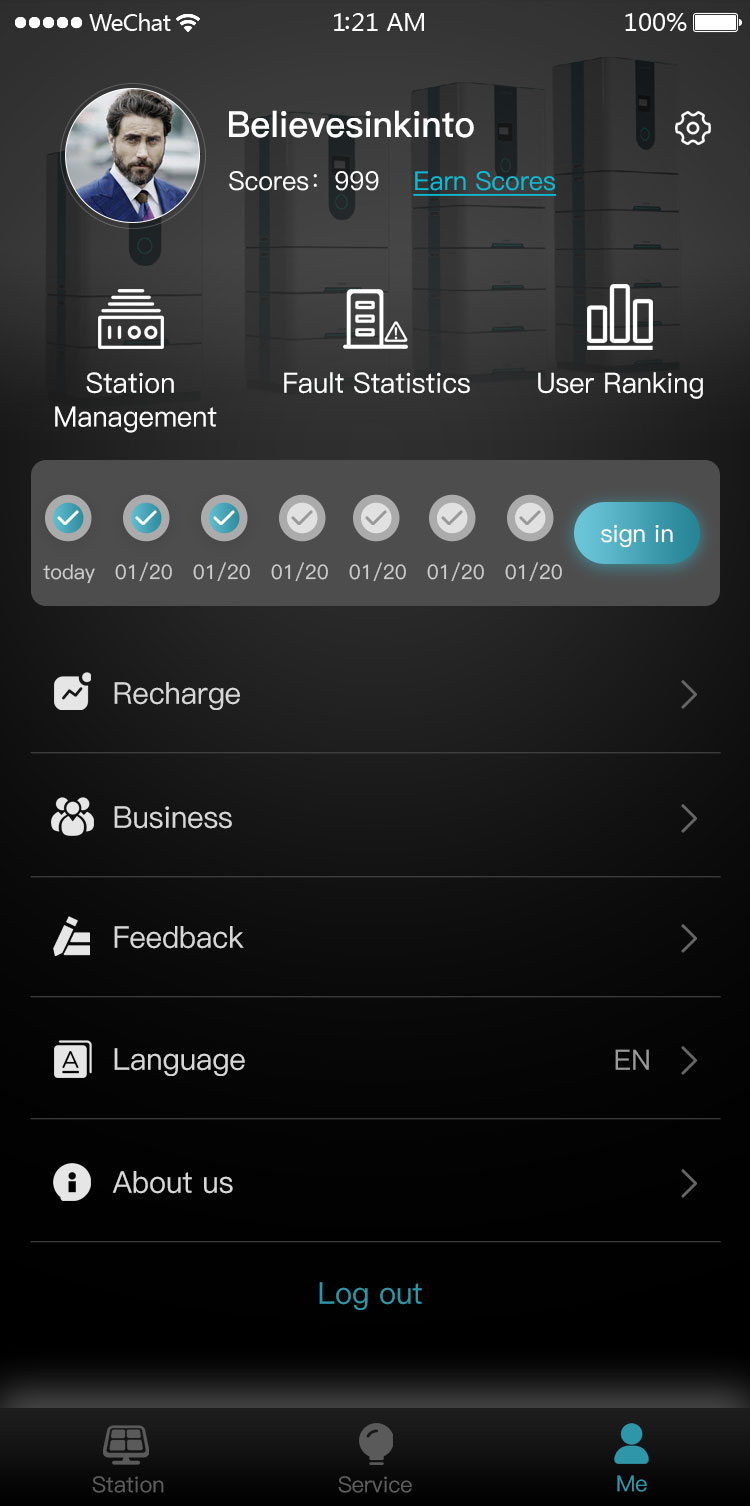Change the Language setting

click(375, 1060)
